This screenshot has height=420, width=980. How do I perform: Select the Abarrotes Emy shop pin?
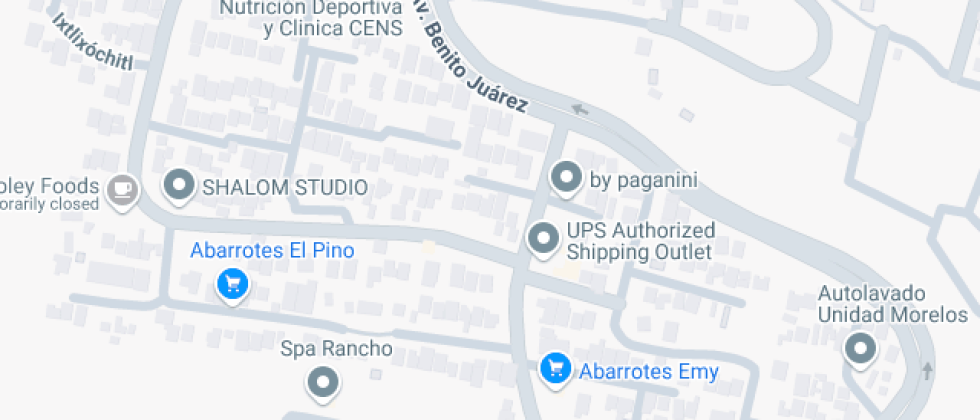click(x=554, y=368)
